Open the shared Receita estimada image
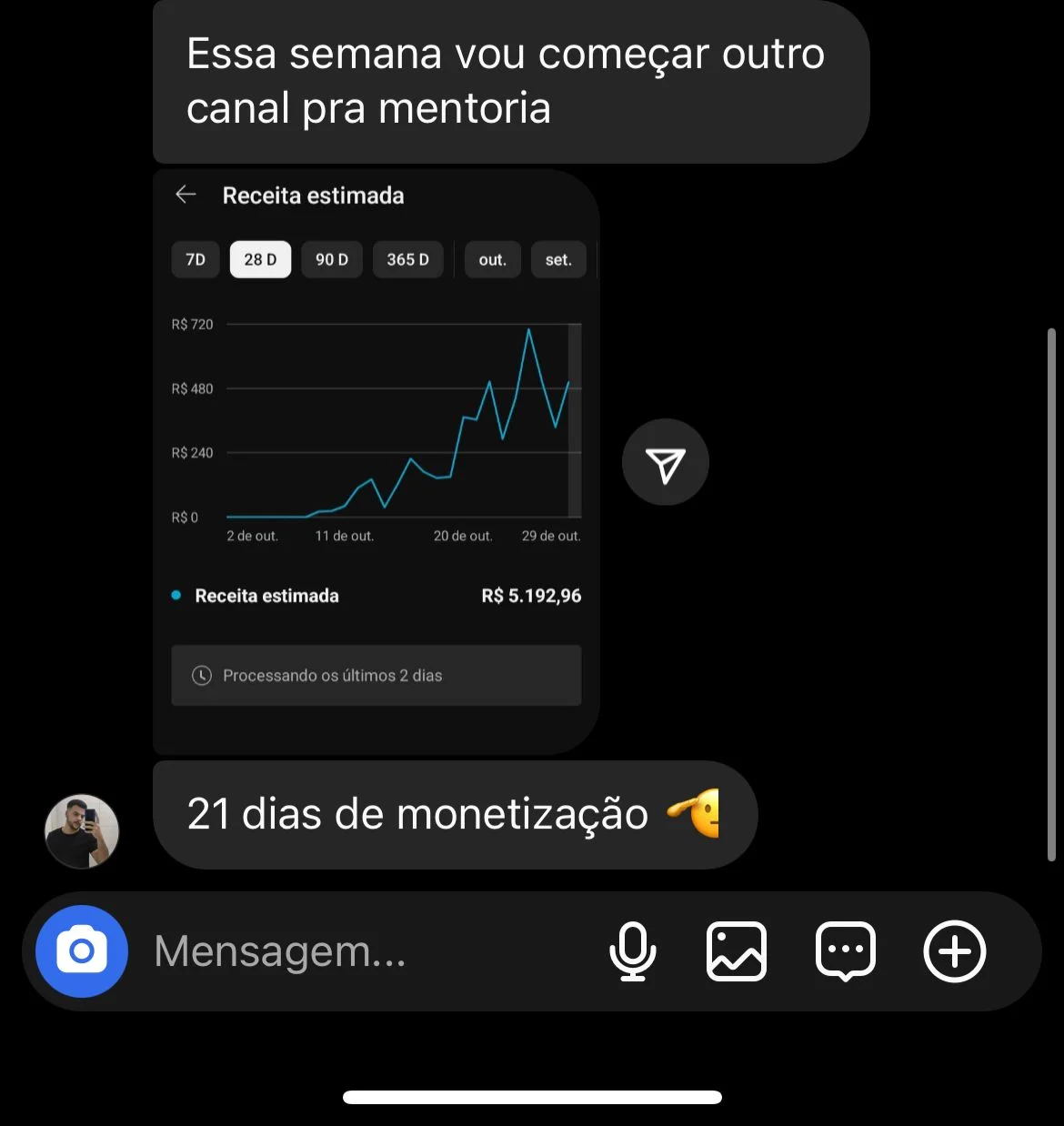1064x1126 pixels. [376, 461]
